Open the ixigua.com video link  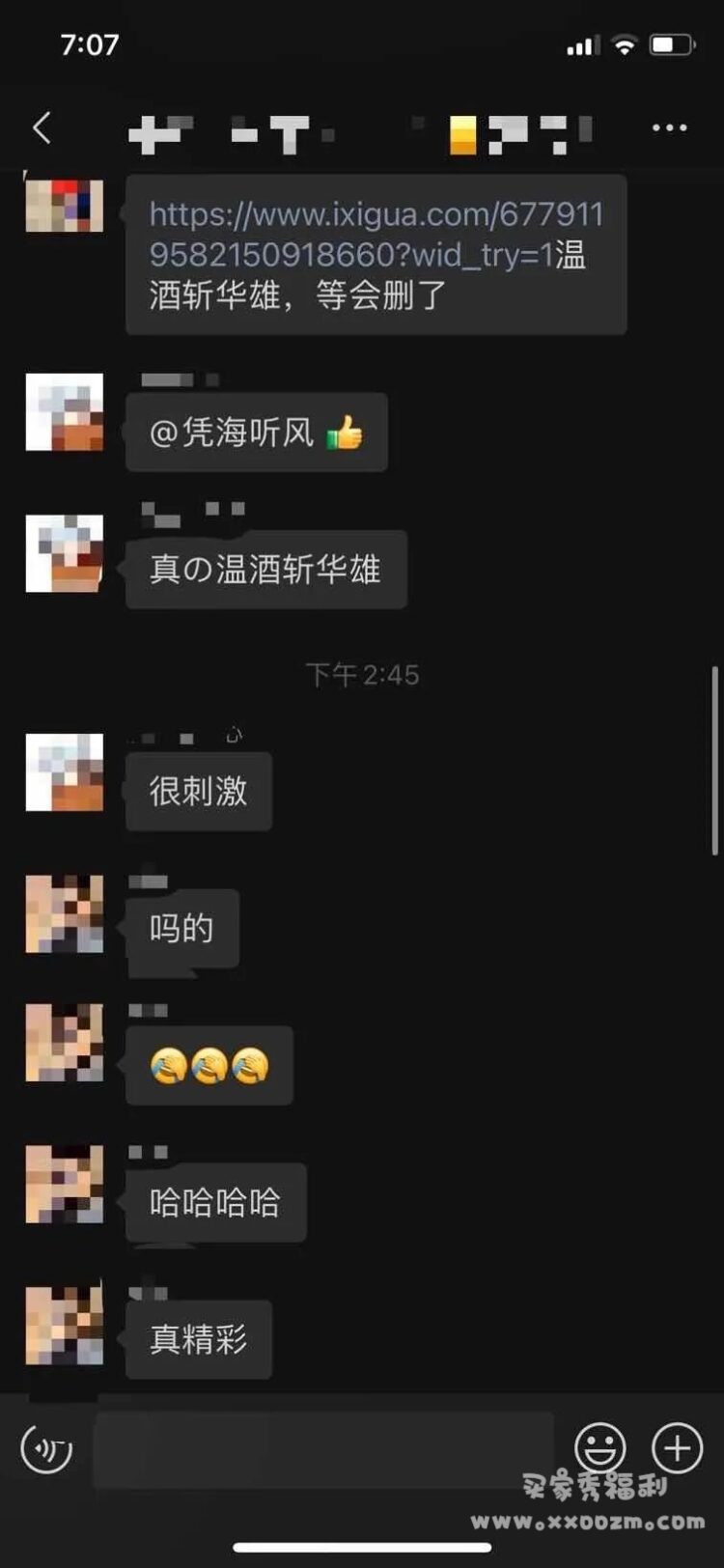point(376,234)
